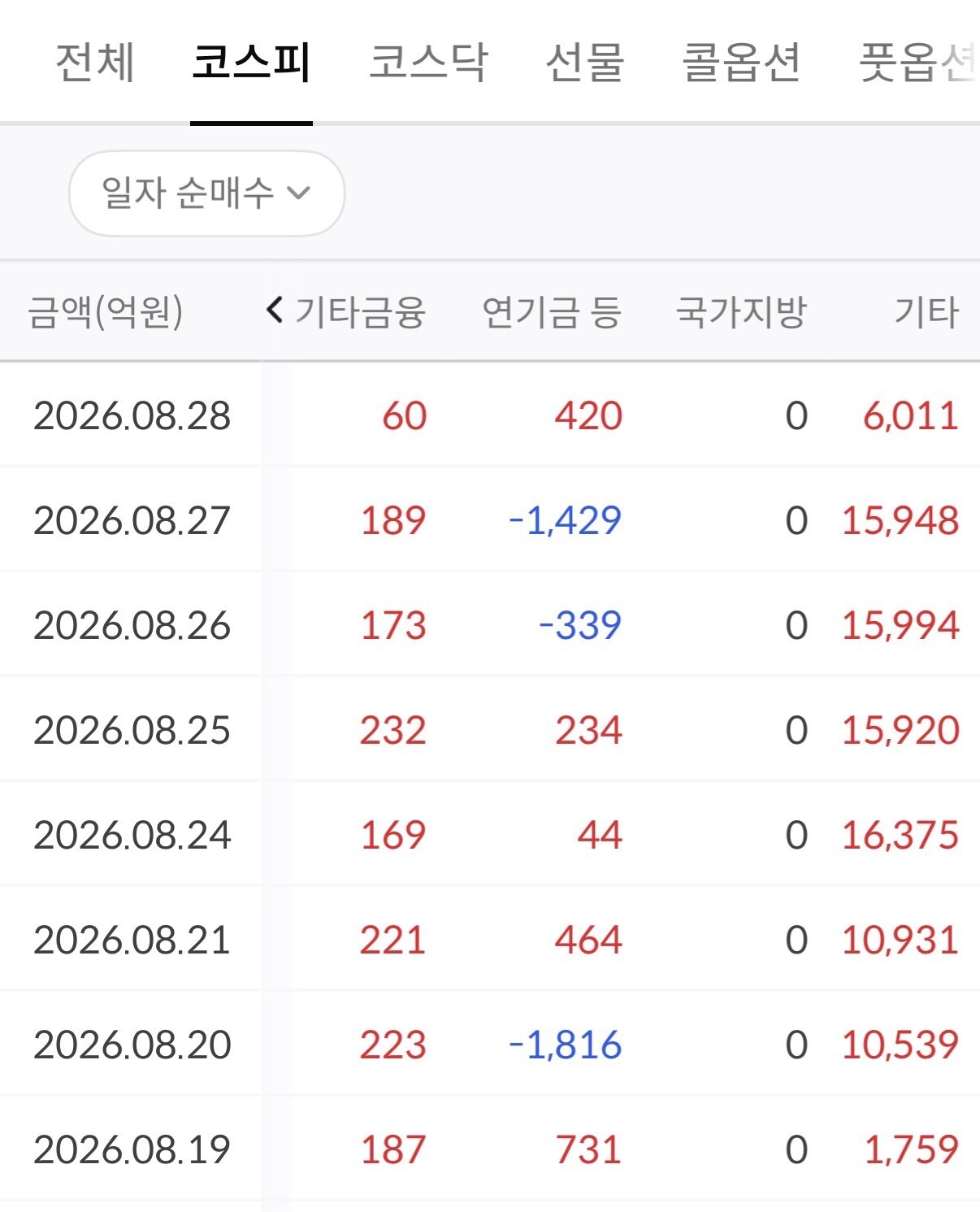Switch to the 선물 tab
The image size is (980, 1212).
coord(585,63)
